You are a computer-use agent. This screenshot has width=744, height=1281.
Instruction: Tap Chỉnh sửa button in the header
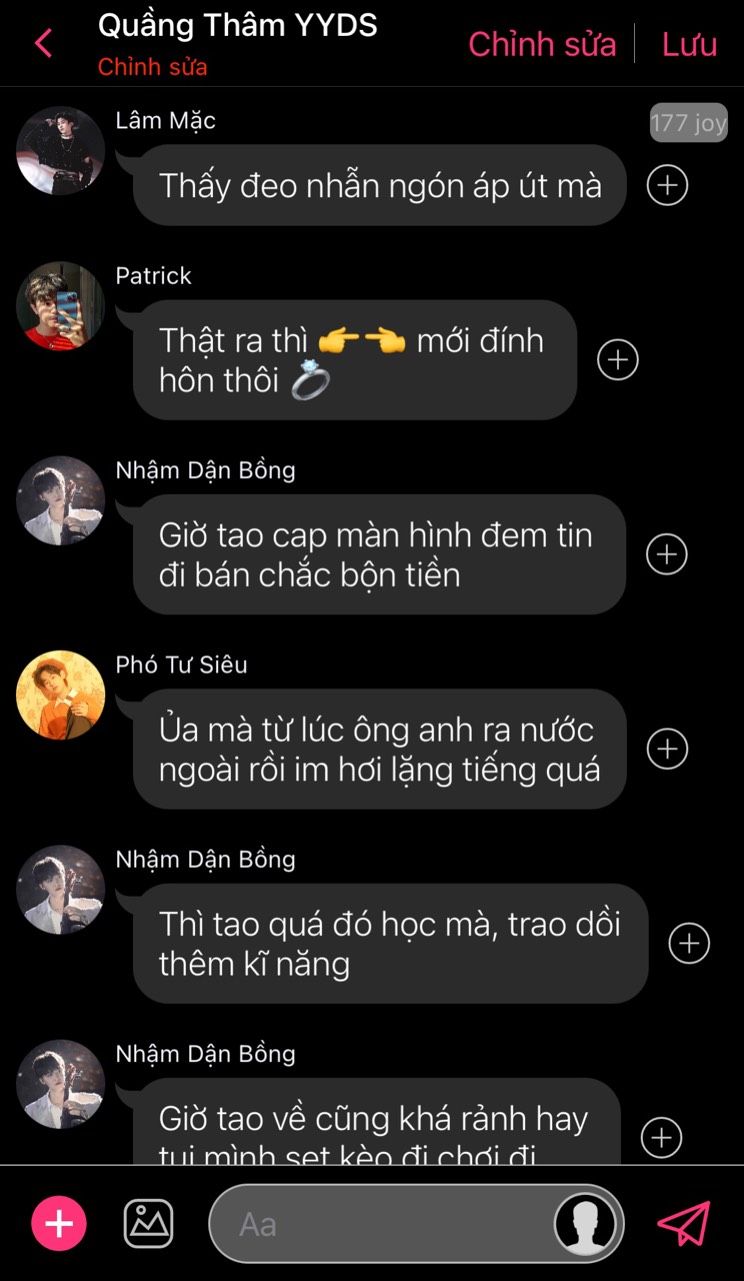pyautogui.click(x=542, y=44)
